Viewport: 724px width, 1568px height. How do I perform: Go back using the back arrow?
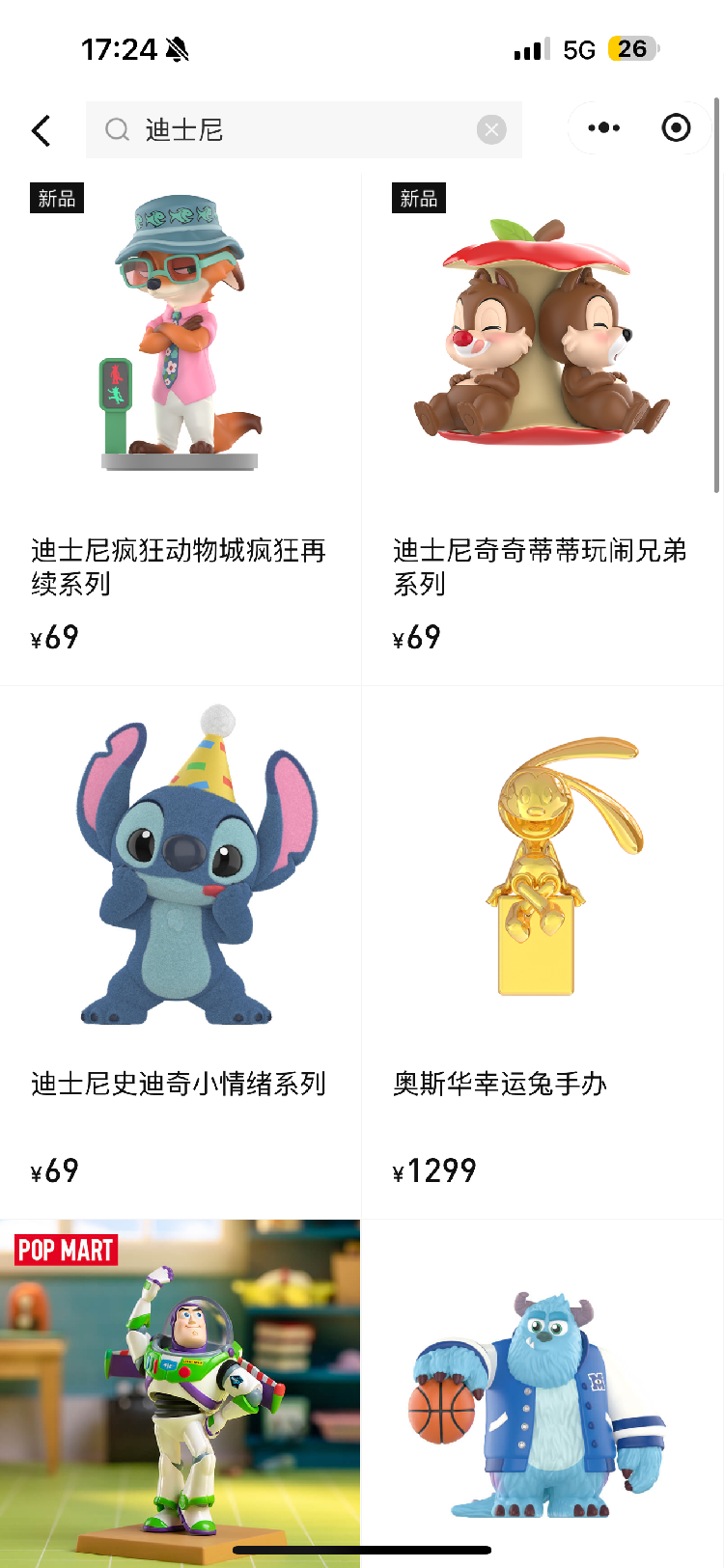coord(42,130)
